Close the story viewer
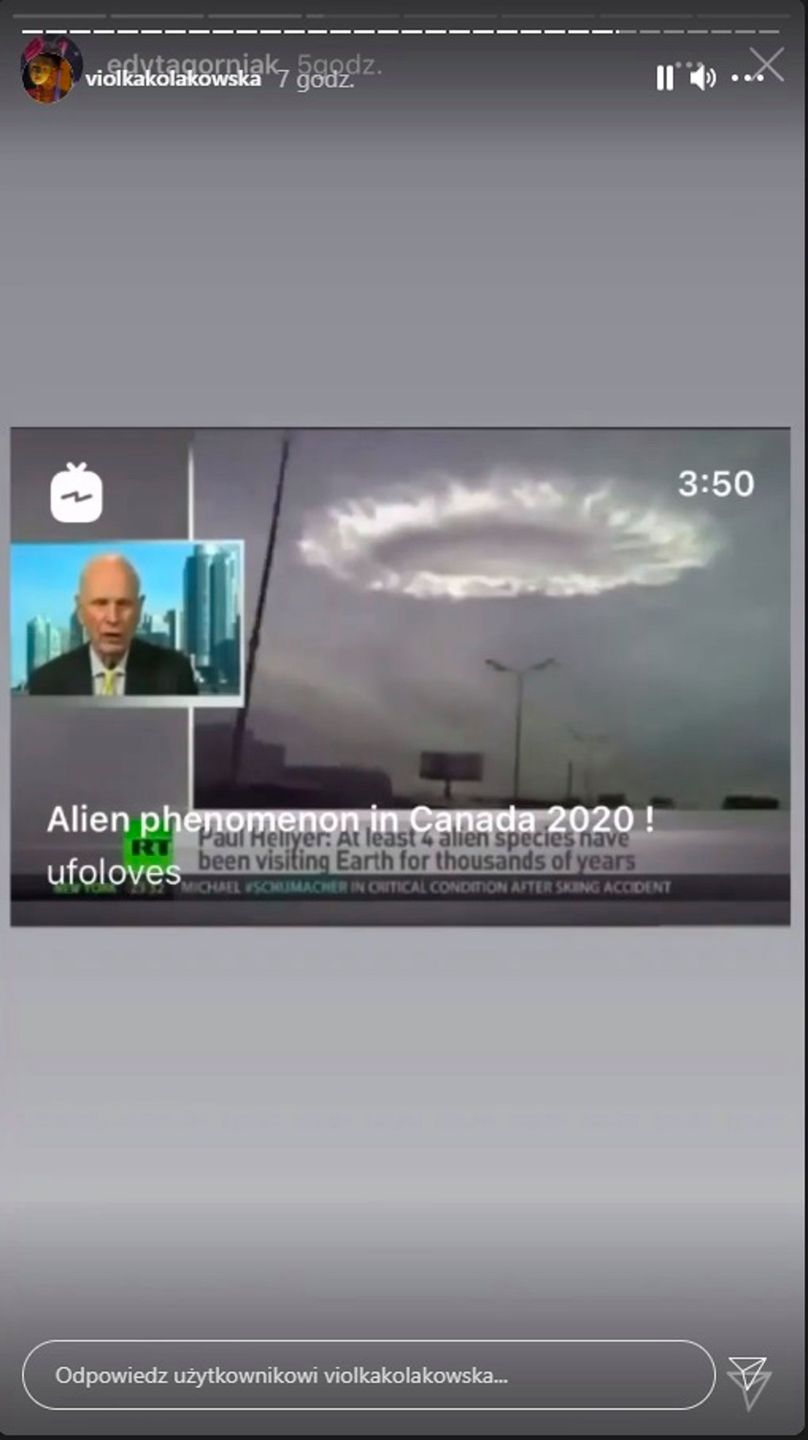Viewport: 808px width, 1440px height. coord(768,65)
